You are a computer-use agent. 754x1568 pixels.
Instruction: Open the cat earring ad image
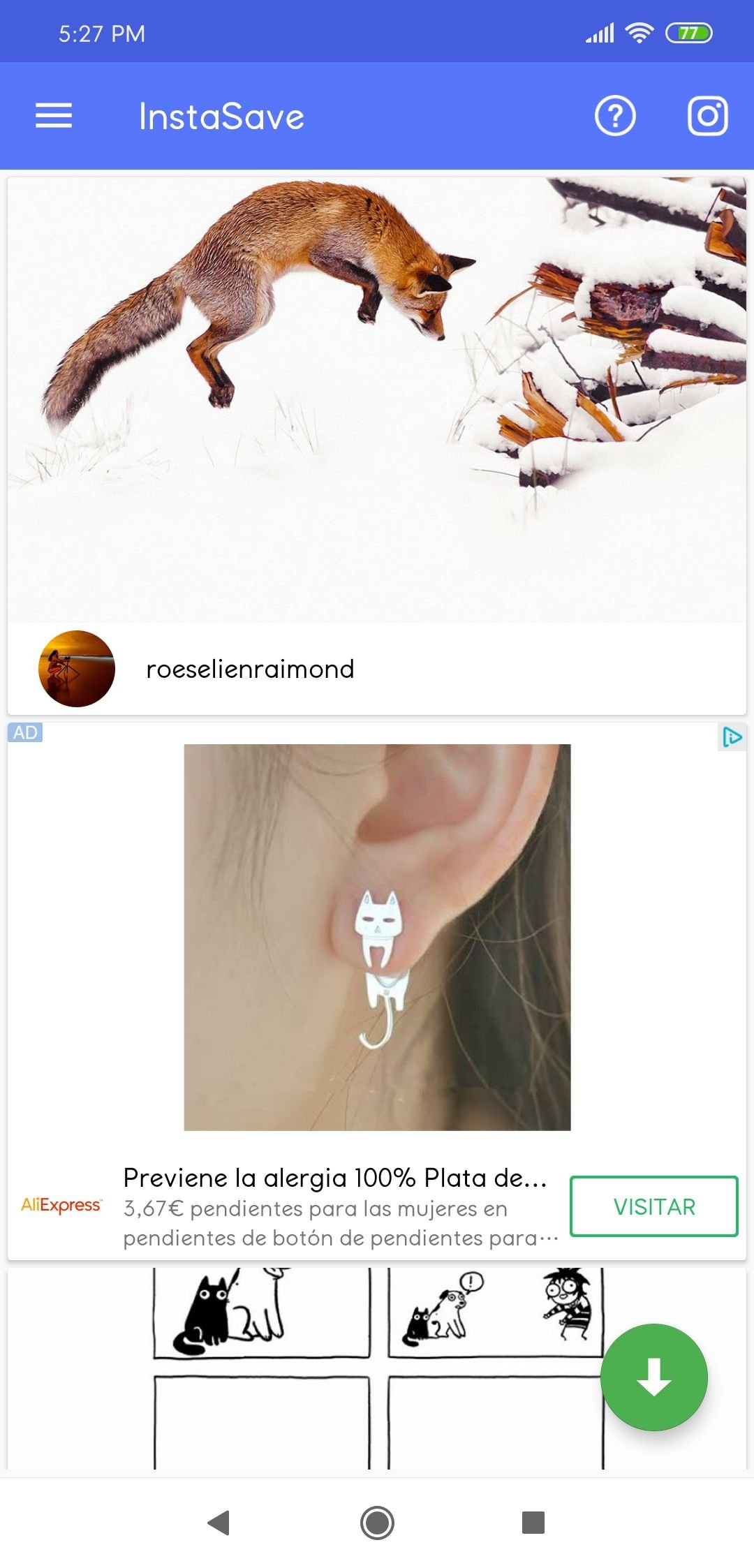pos(377,937)
